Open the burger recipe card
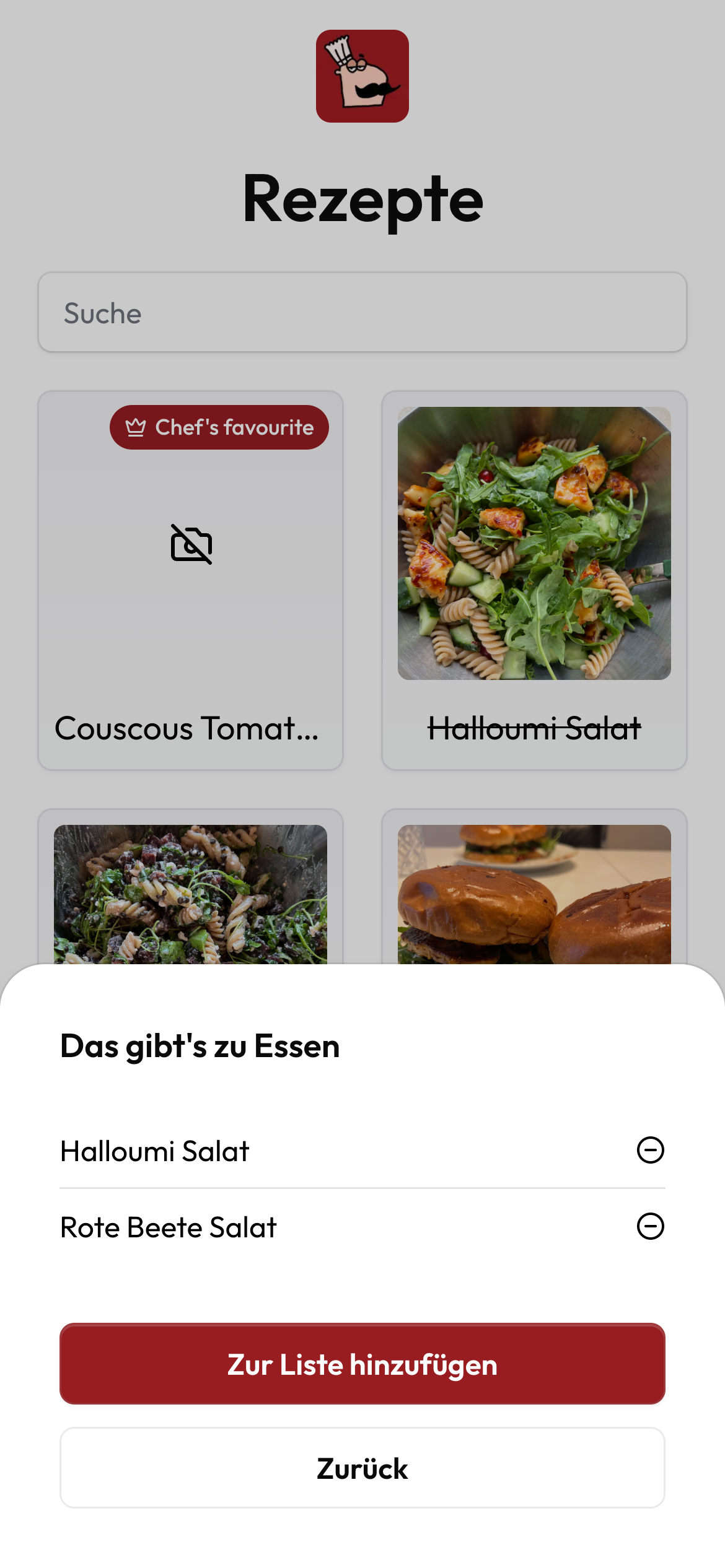The height and width of the screenshot is (1568, 725). click(x=534, y=892)
